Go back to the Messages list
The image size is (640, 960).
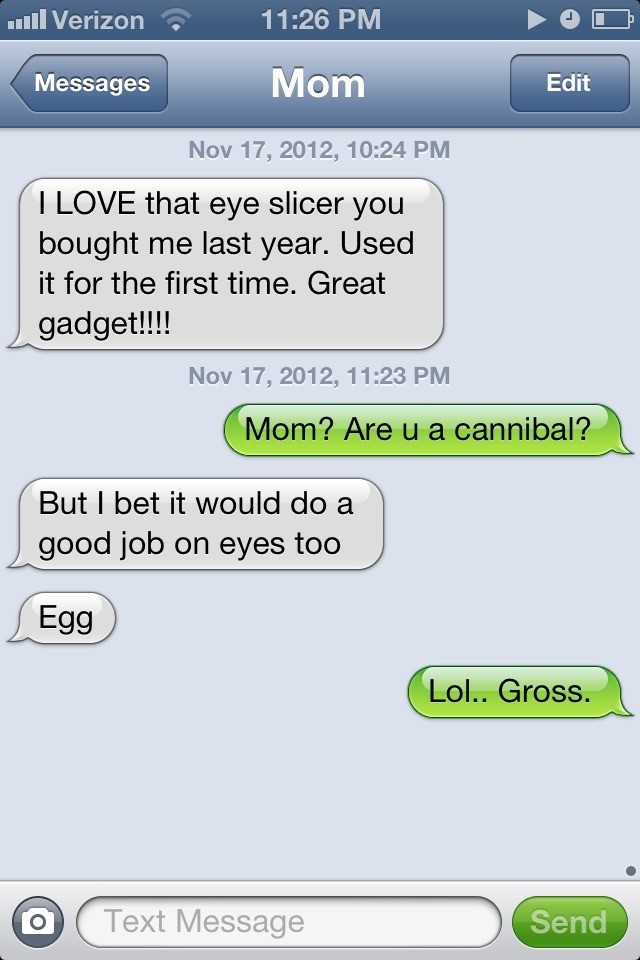tap(90, 84)
